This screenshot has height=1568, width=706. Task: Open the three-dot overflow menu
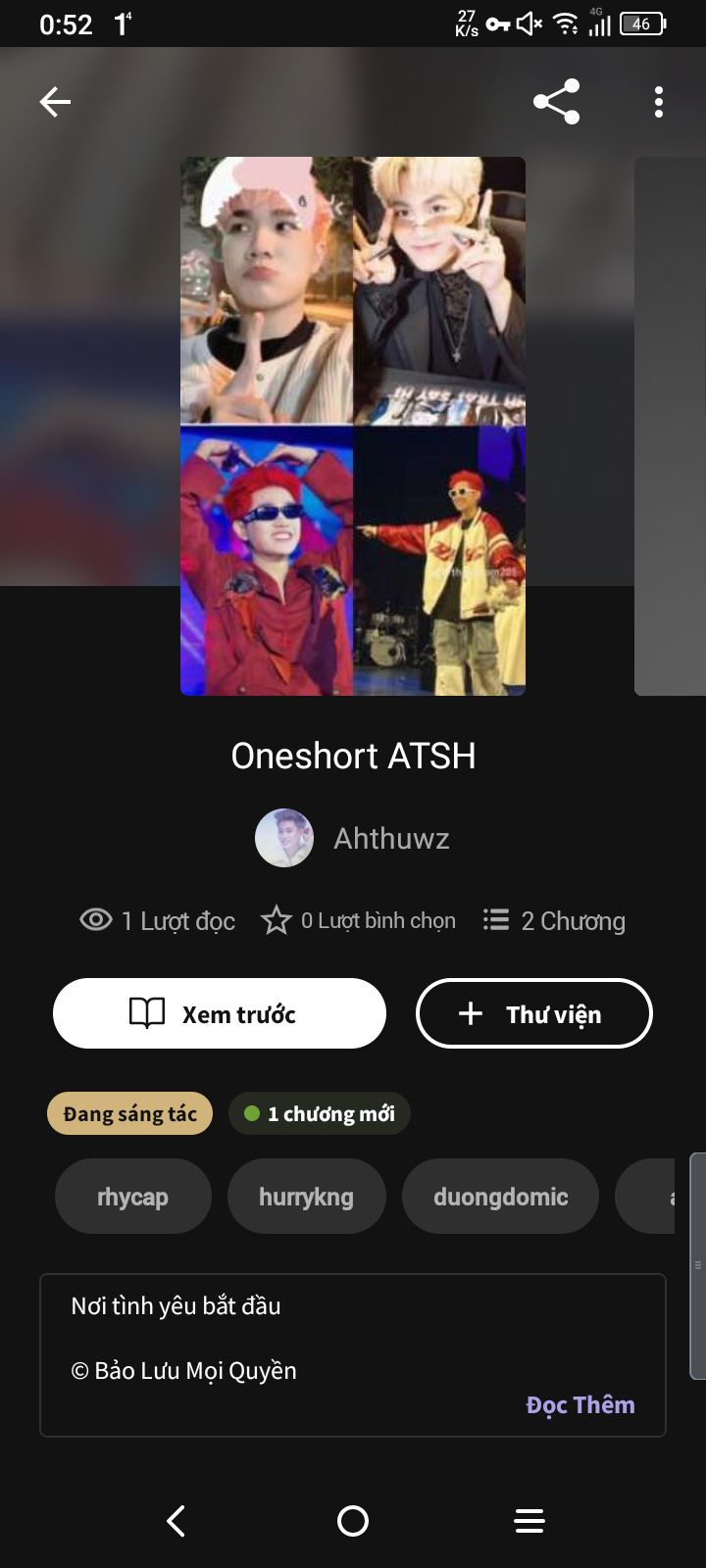(659, 102)
